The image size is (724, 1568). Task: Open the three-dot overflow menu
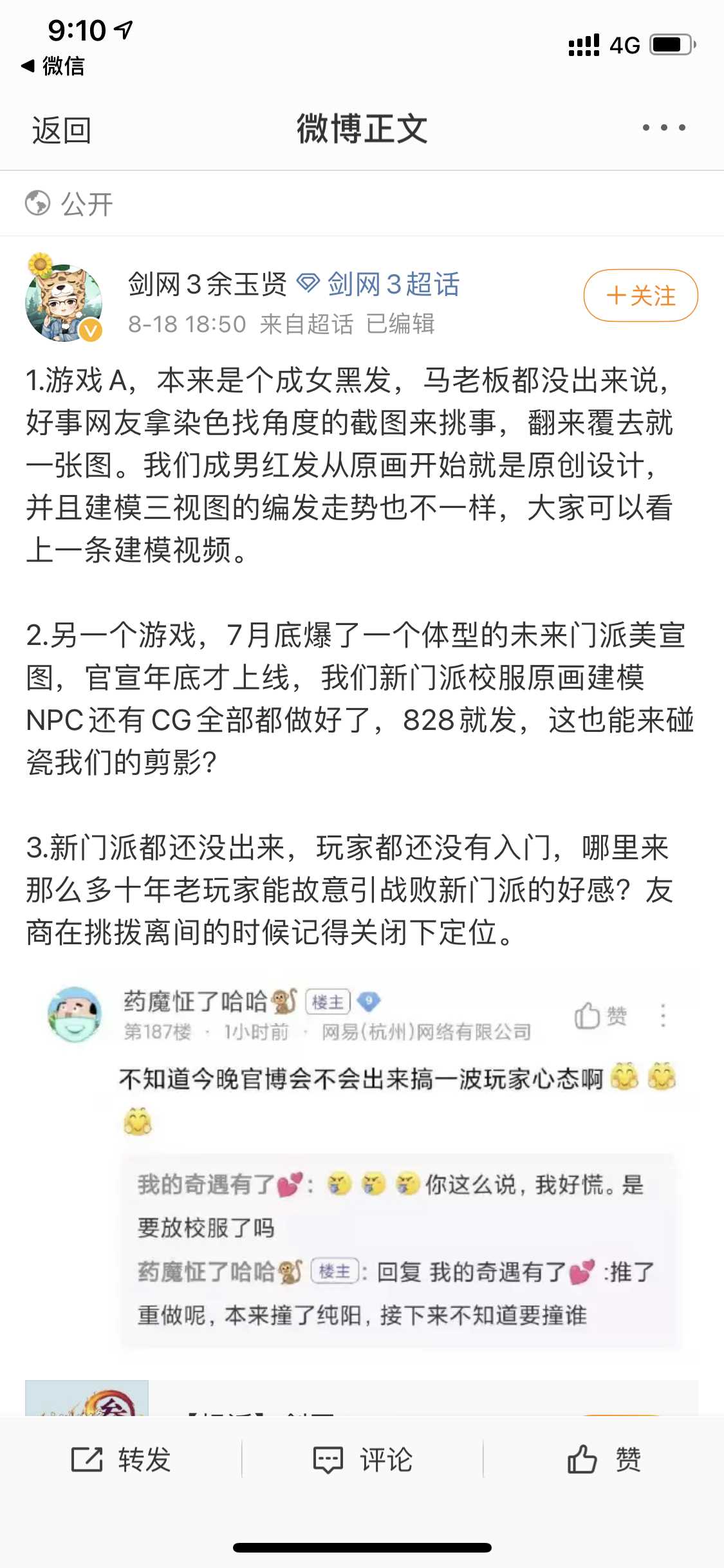pos(664,127)
